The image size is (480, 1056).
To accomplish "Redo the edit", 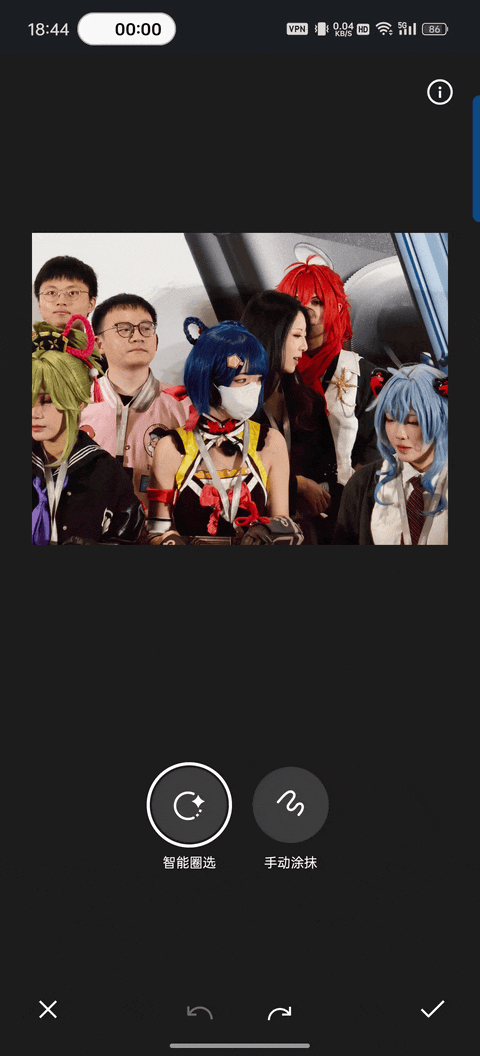I will [279, 1012].
